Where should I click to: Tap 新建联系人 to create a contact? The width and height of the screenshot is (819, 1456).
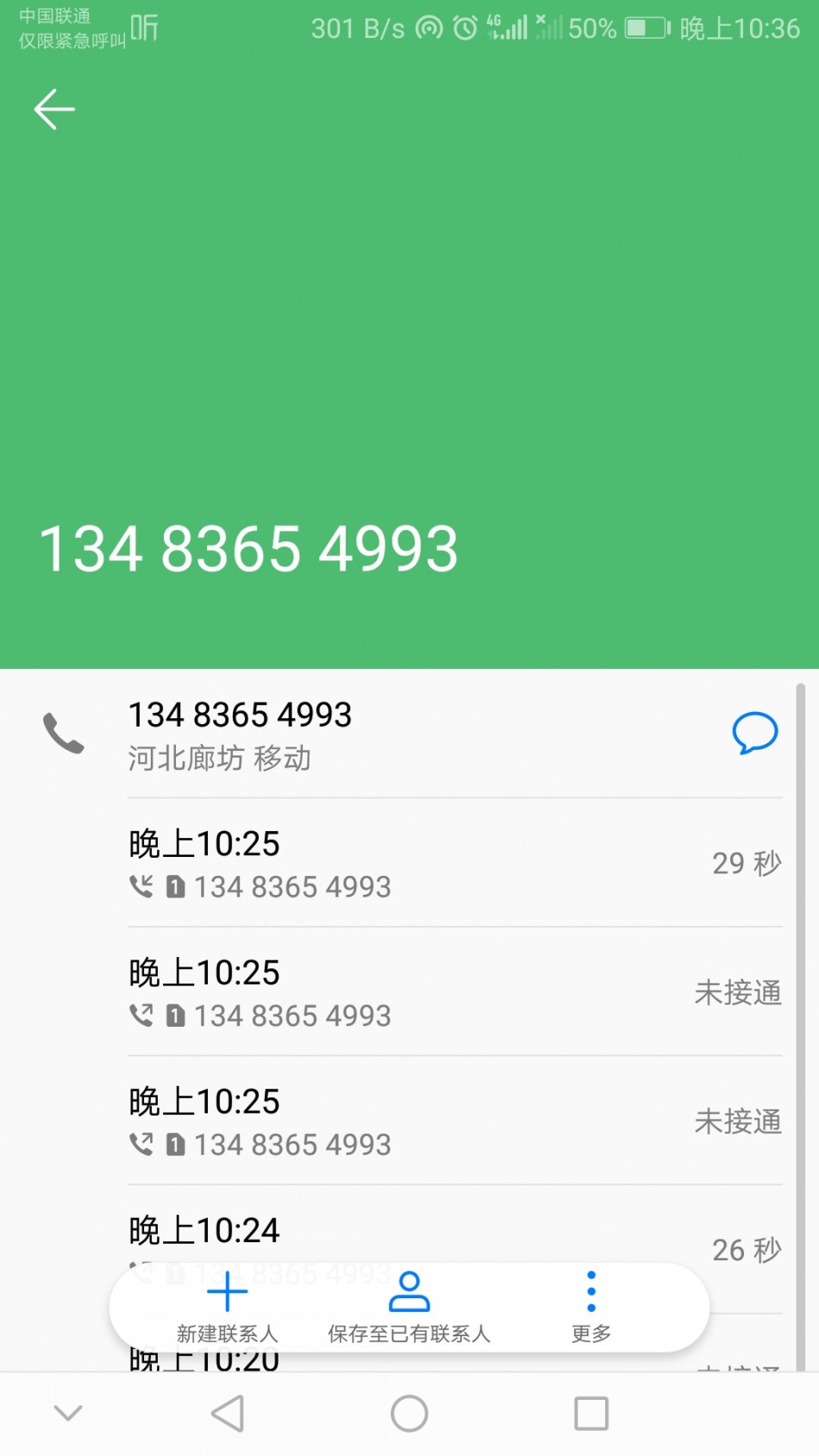(228, 1308)
